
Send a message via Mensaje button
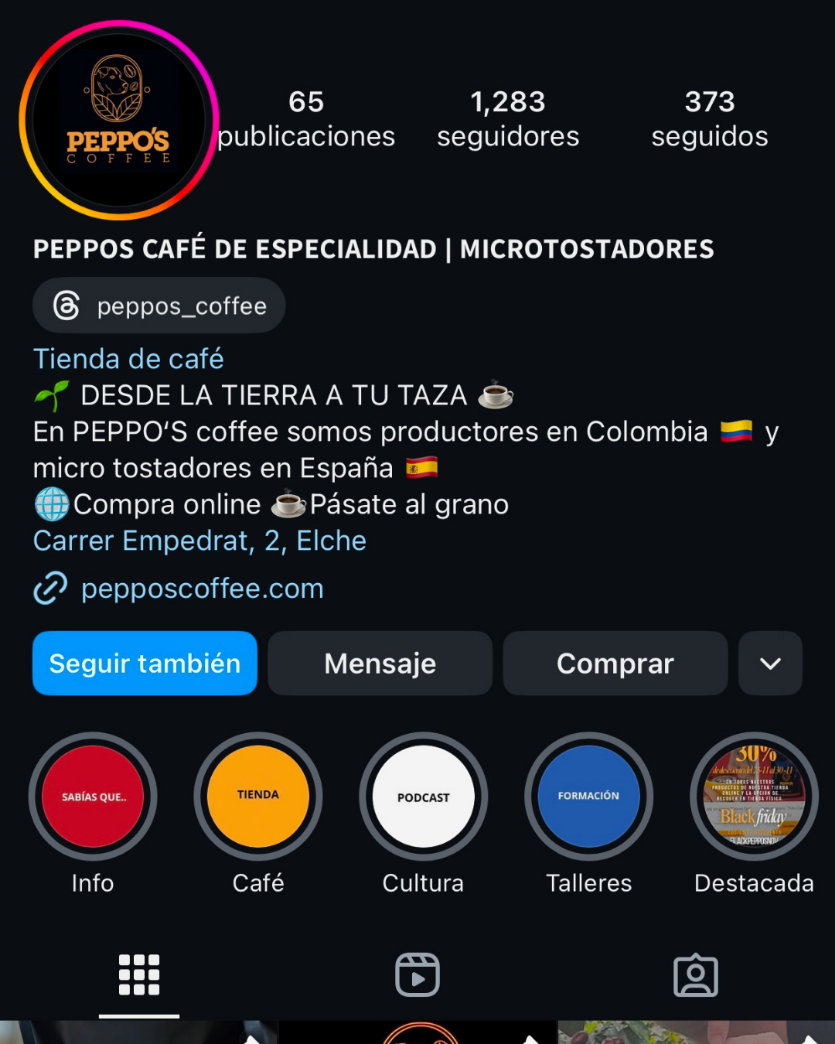point(380,663)
